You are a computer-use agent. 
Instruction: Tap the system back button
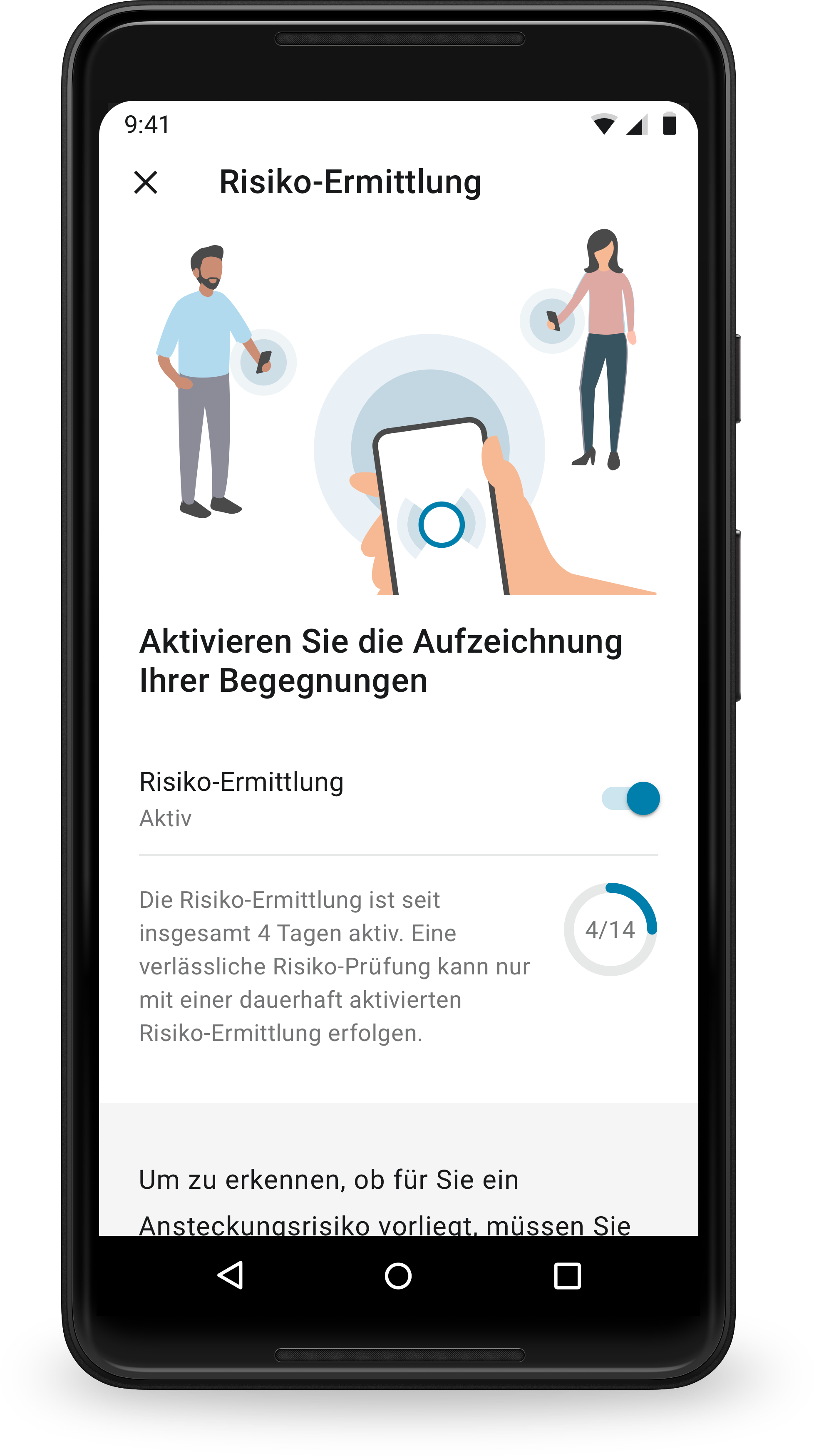(231, 1276)
